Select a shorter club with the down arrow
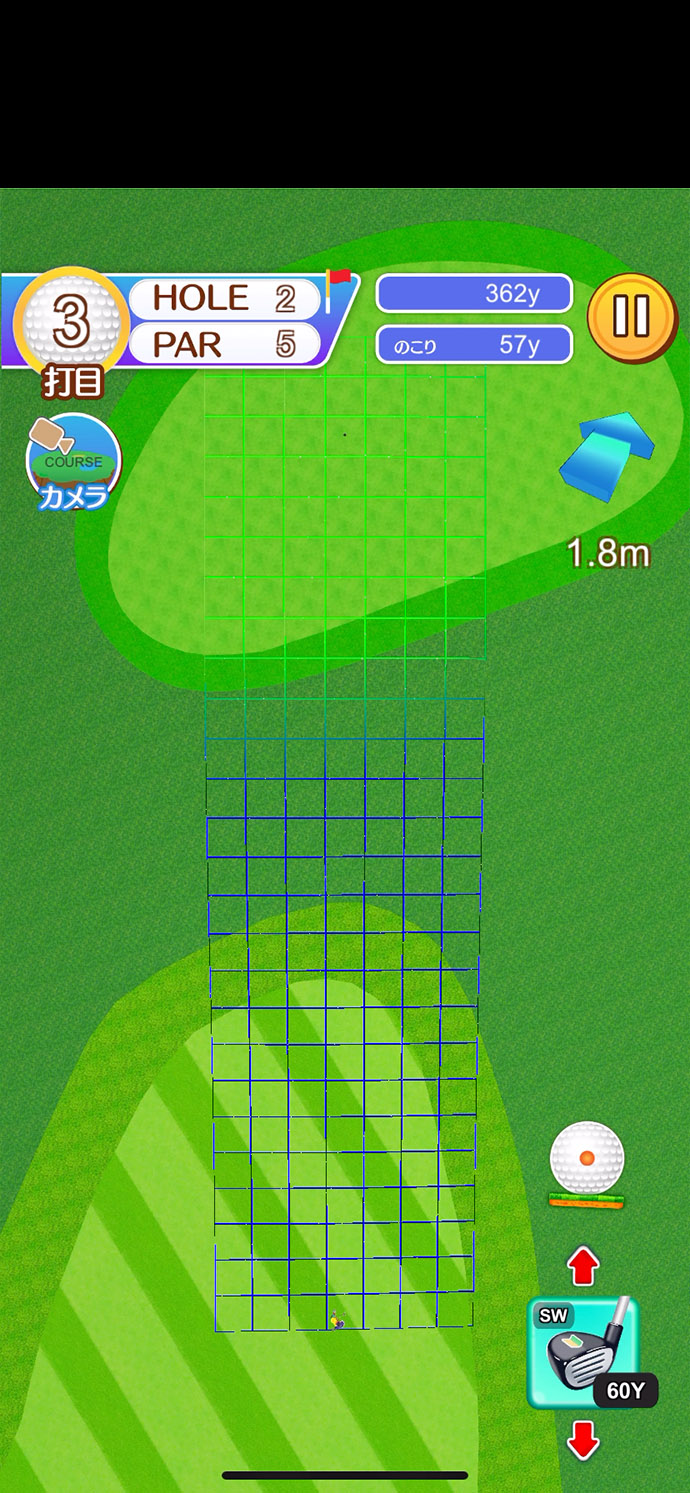This screenshot has width=690, height=1493. (583, 1440)
